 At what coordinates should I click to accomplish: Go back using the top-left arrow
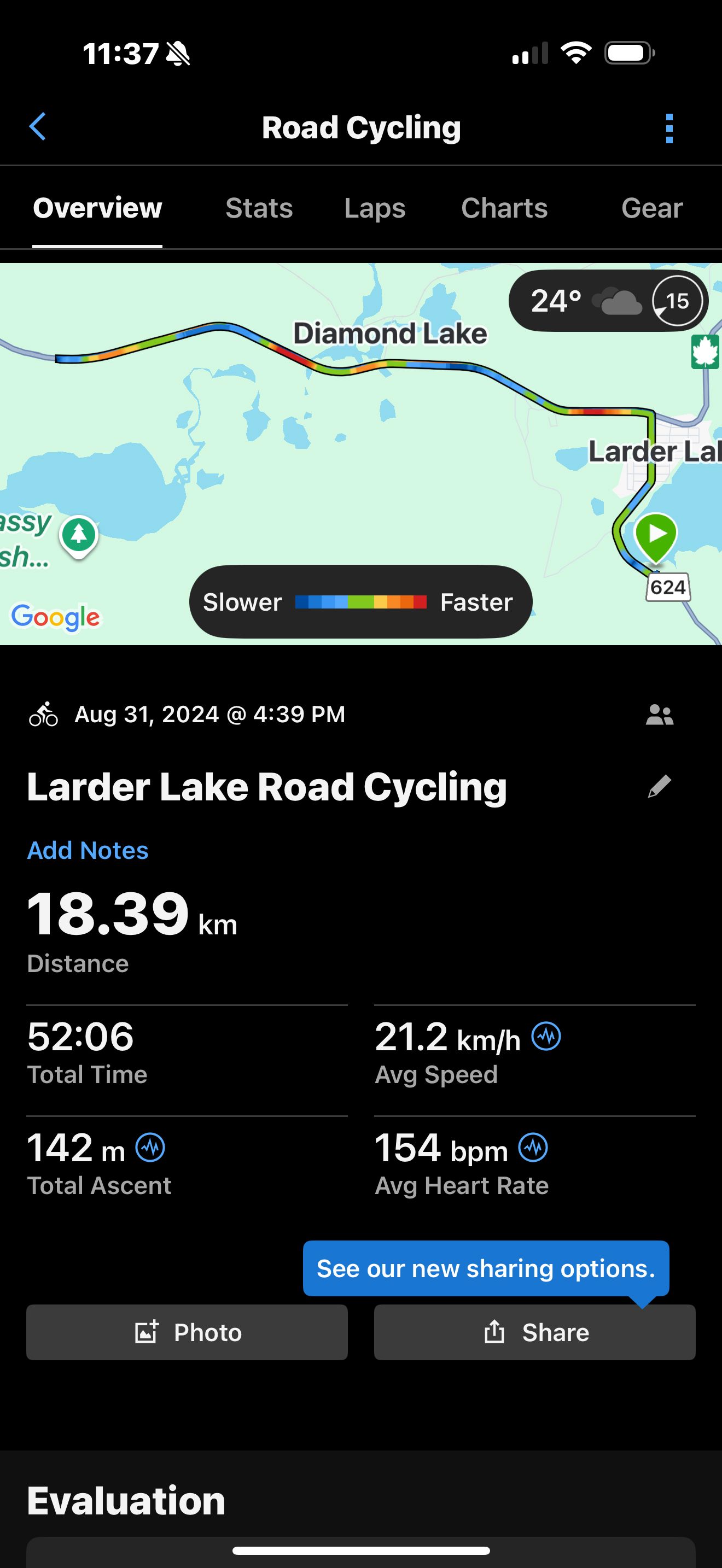[x=38, y=127]
